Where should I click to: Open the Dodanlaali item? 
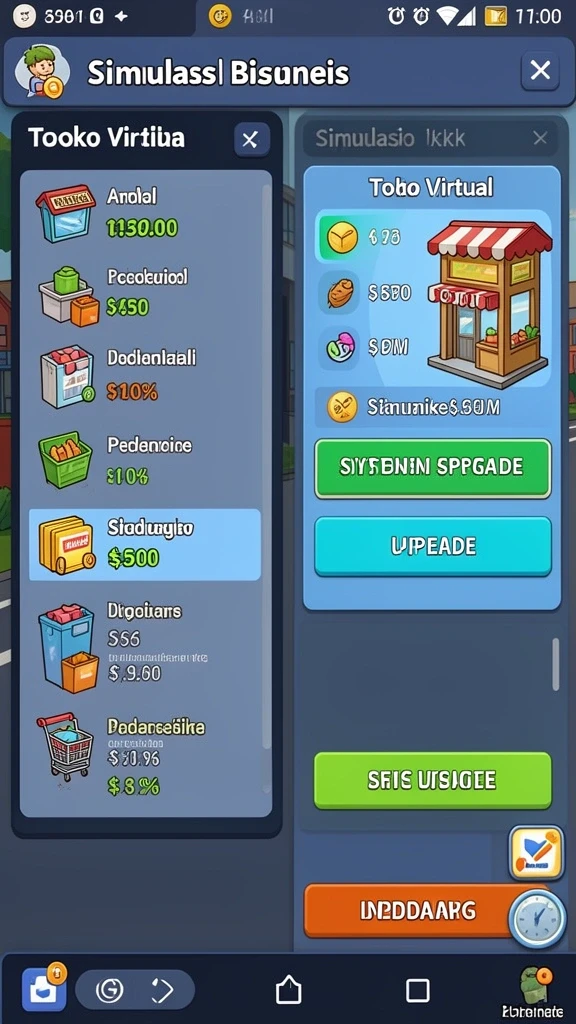[x=144, y=377]
